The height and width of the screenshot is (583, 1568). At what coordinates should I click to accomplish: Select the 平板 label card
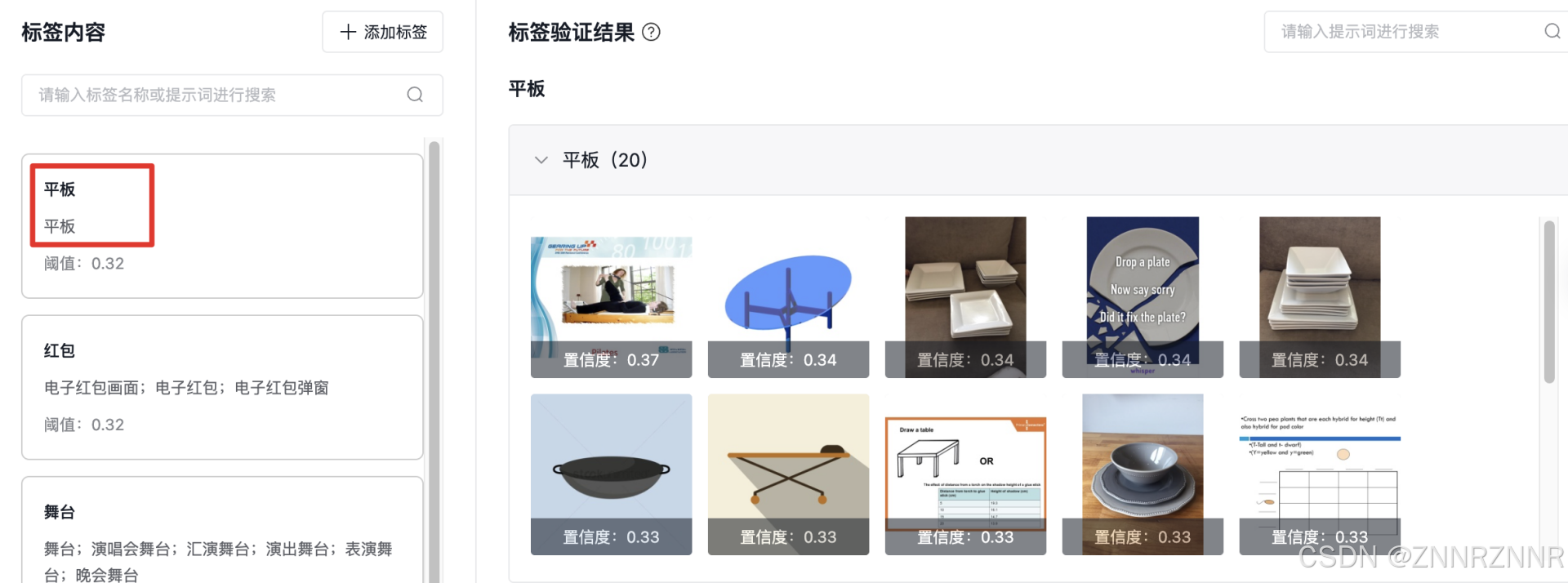(222, 226)
